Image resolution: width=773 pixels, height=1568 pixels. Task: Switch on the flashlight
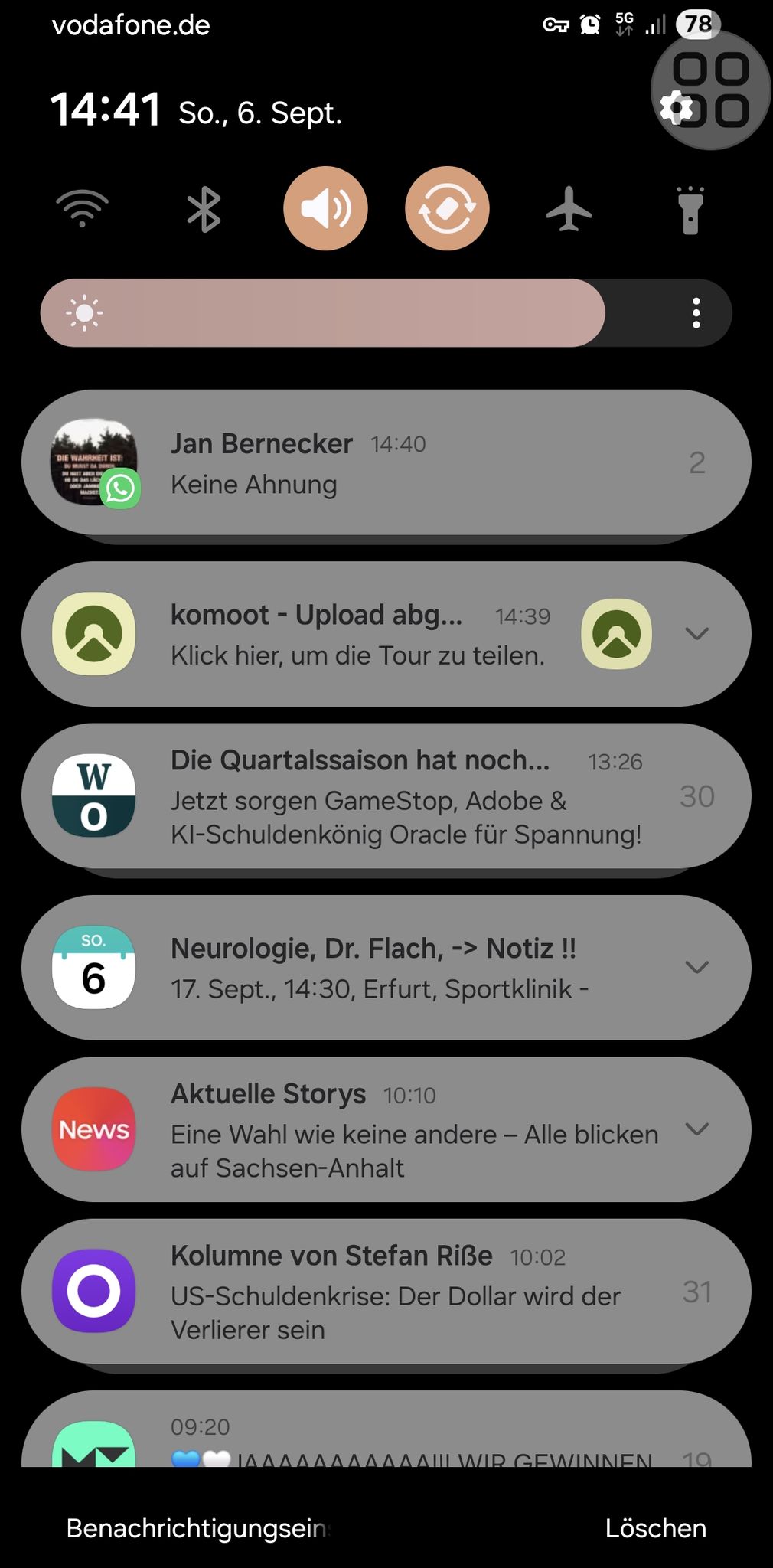click(x=690, y=209)
